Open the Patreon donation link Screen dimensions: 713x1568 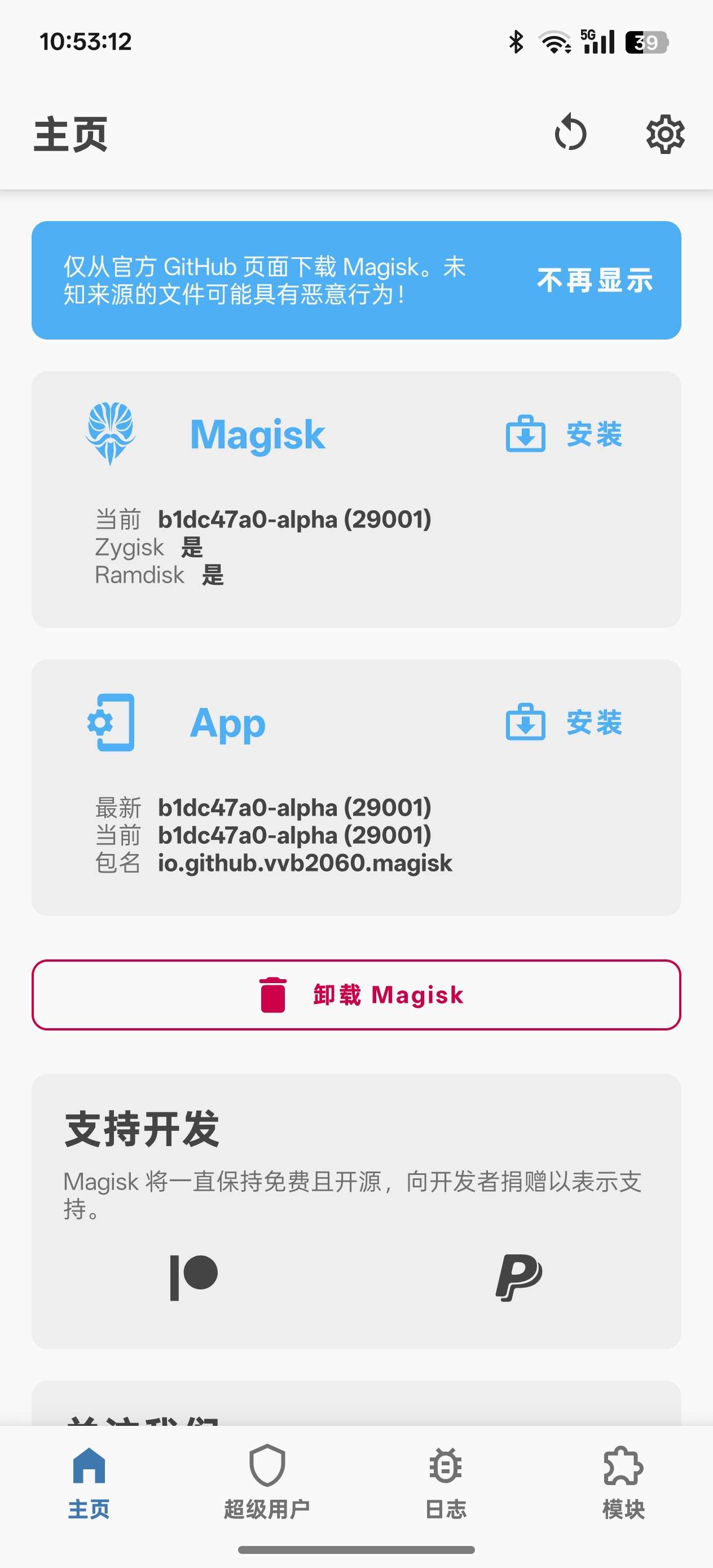[193, 1277]
